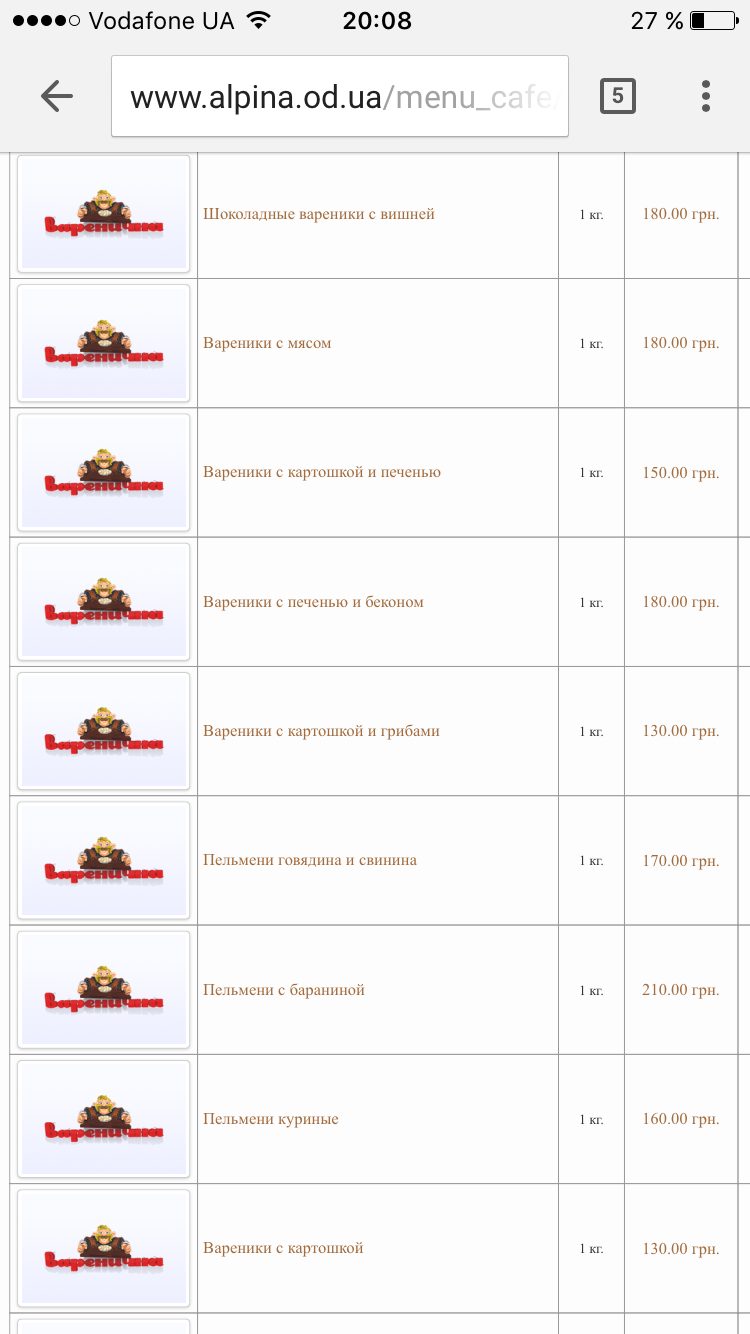Go back to the previous page
The width and height of the screenshot is (750, 1334).
[x=57, y=96]
